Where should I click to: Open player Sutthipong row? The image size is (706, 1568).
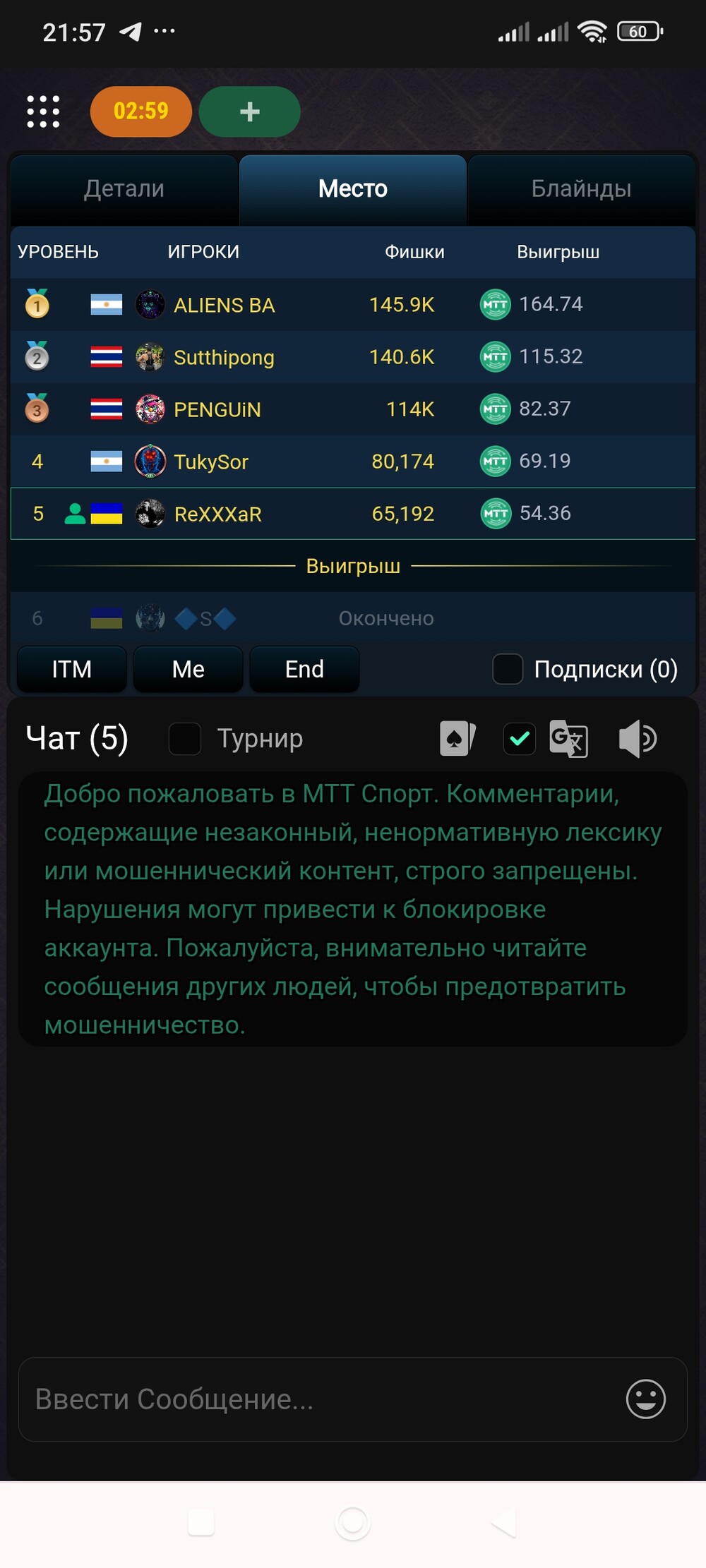224,357
